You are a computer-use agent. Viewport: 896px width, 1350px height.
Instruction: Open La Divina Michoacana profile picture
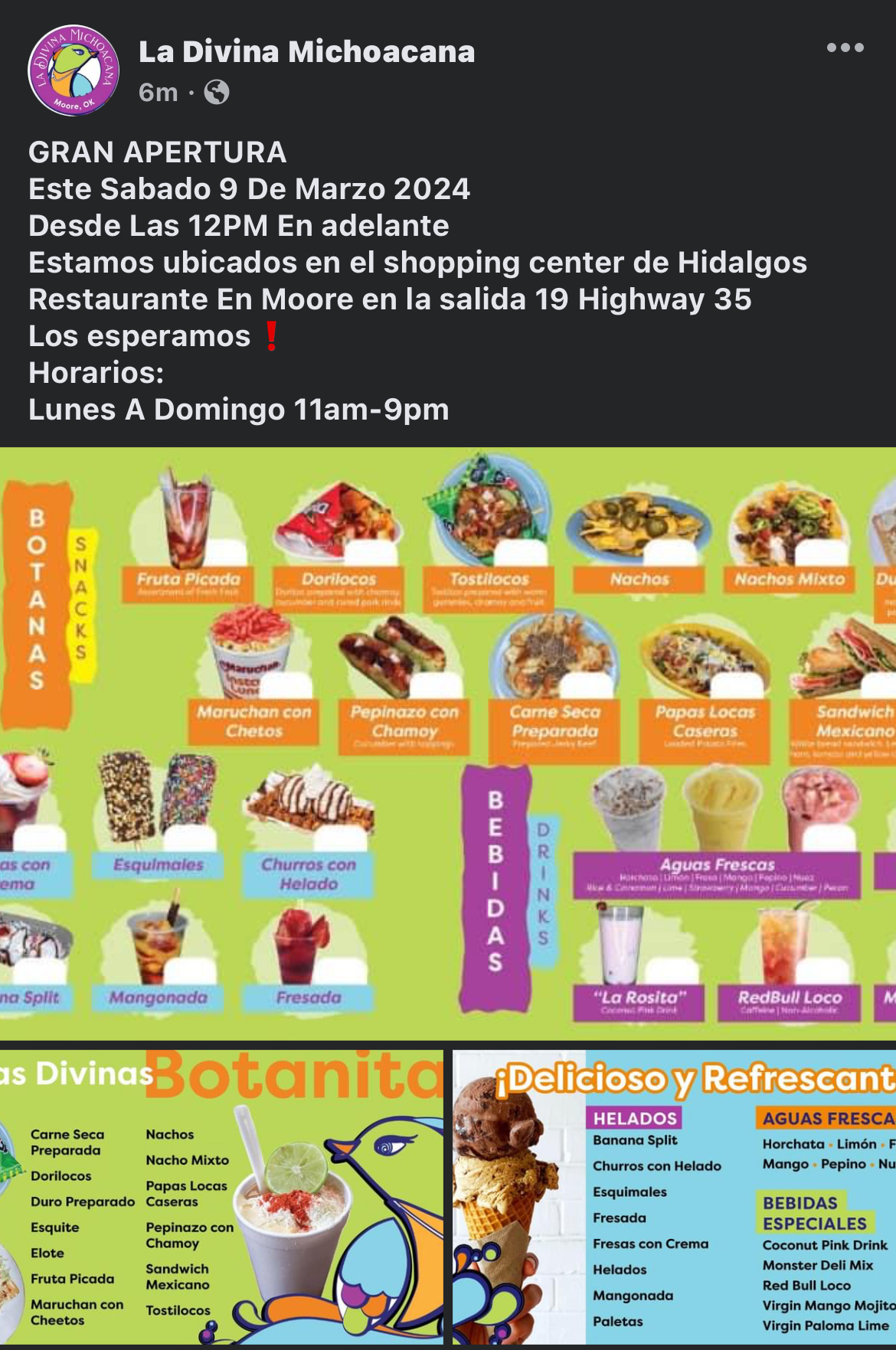74,70
